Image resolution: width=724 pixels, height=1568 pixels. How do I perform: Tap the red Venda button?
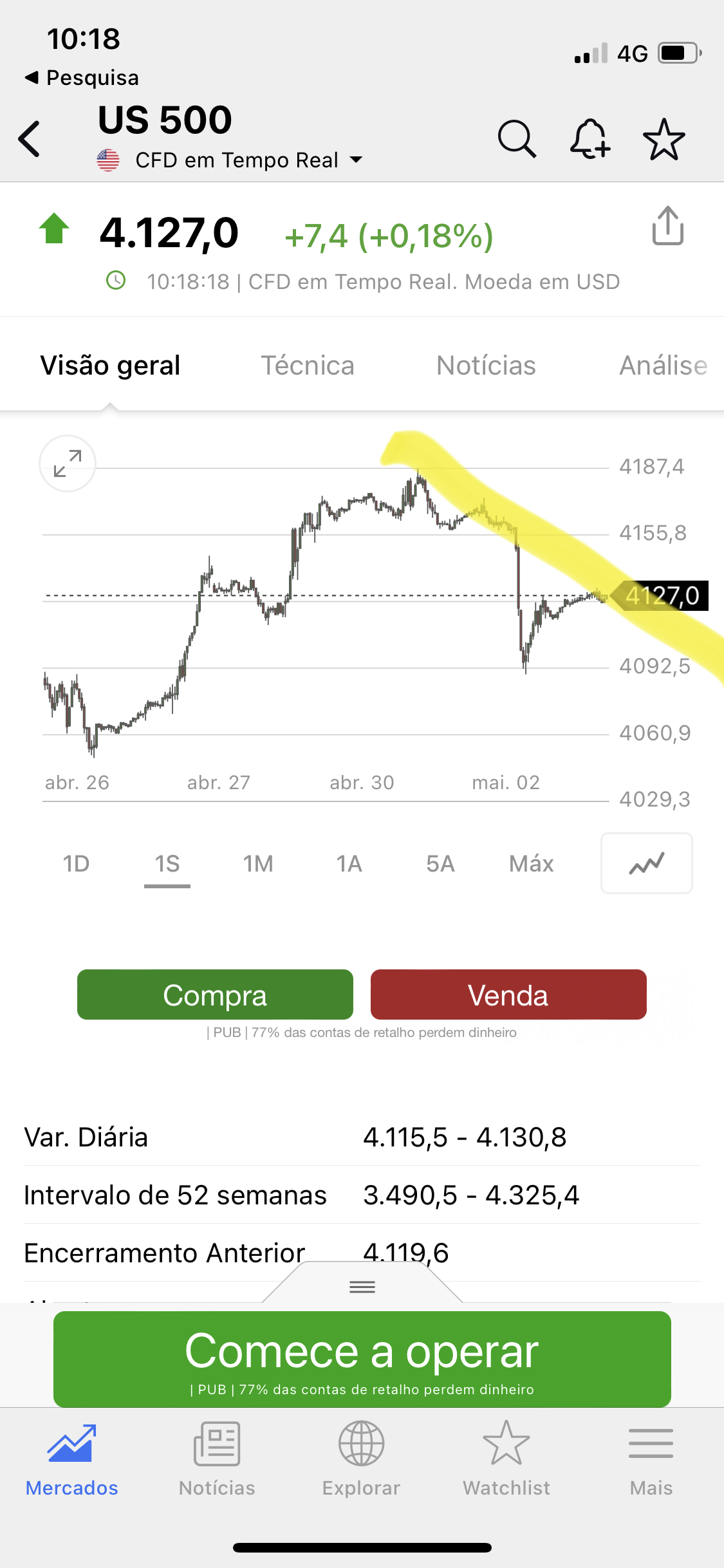click(x=508, y=994)
